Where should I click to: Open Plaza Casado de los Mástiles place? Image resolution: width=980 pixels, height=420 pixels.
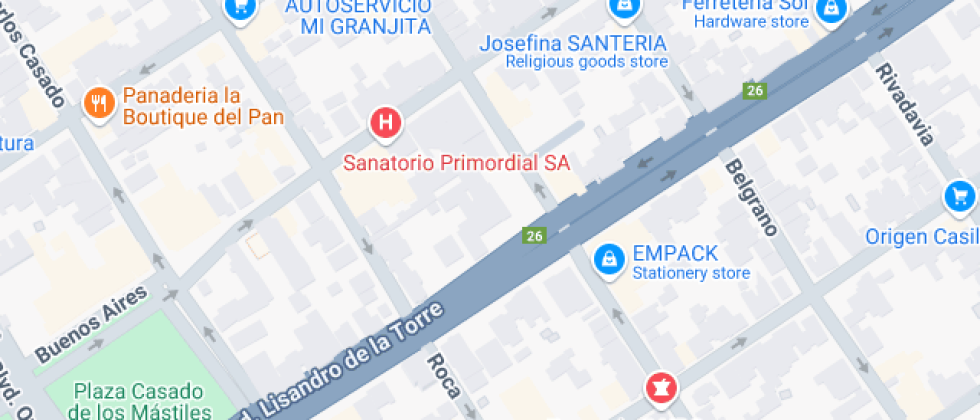pyautogui.click(x=140, y=399)
